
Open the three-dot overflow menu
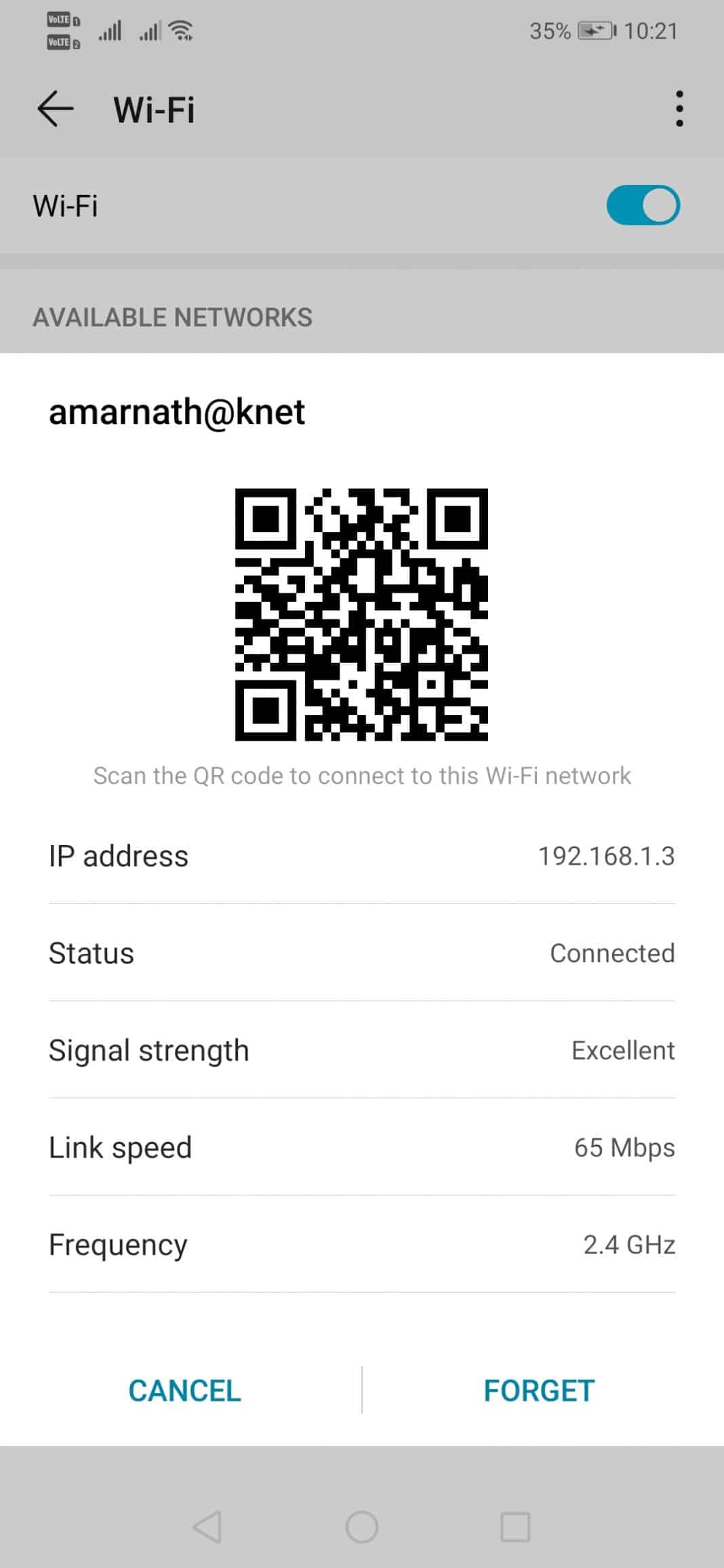point(679,109)
